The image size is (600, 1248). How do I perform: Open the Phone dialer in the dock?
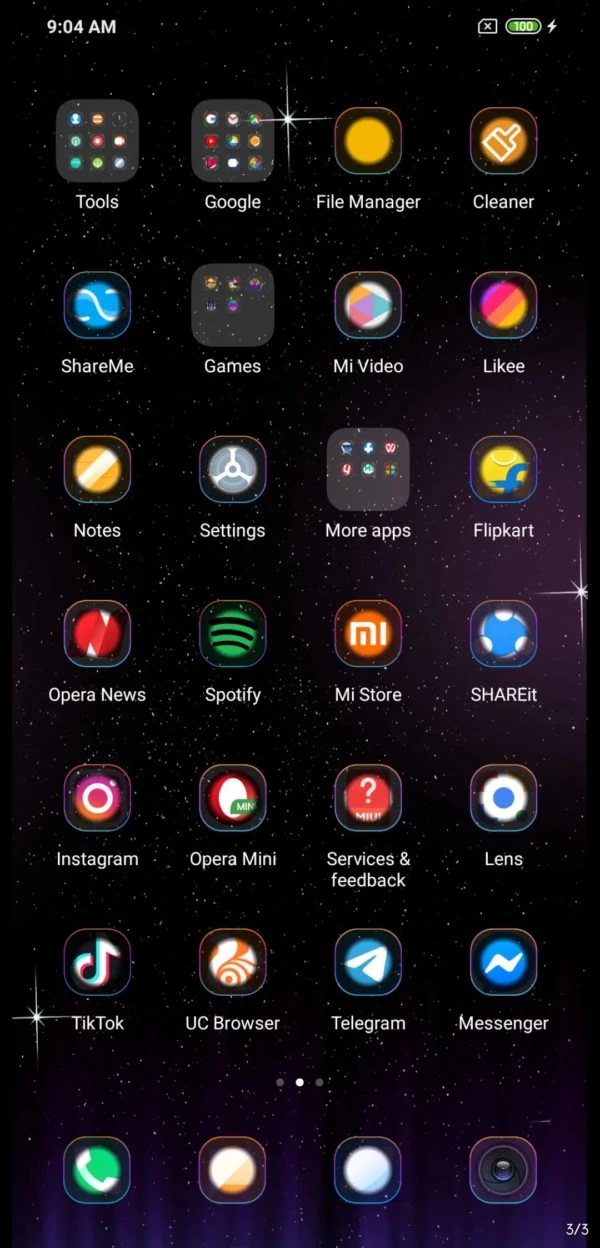(97, 1170)
